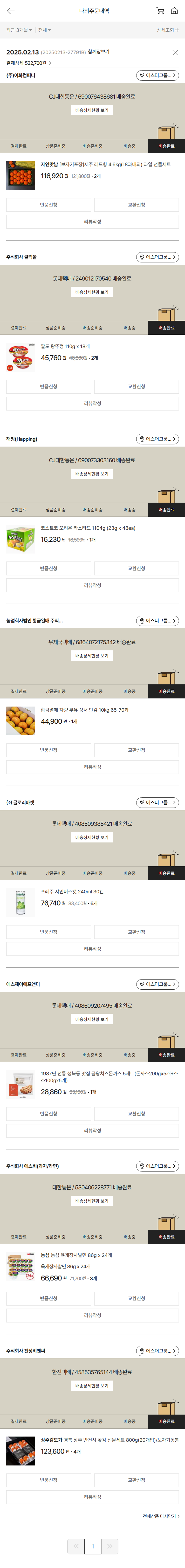Select 전체상품 다시담기 to re-add all items
Image resolution: width=185 pixels, height=1568 pixels.
click(161, 1516)
